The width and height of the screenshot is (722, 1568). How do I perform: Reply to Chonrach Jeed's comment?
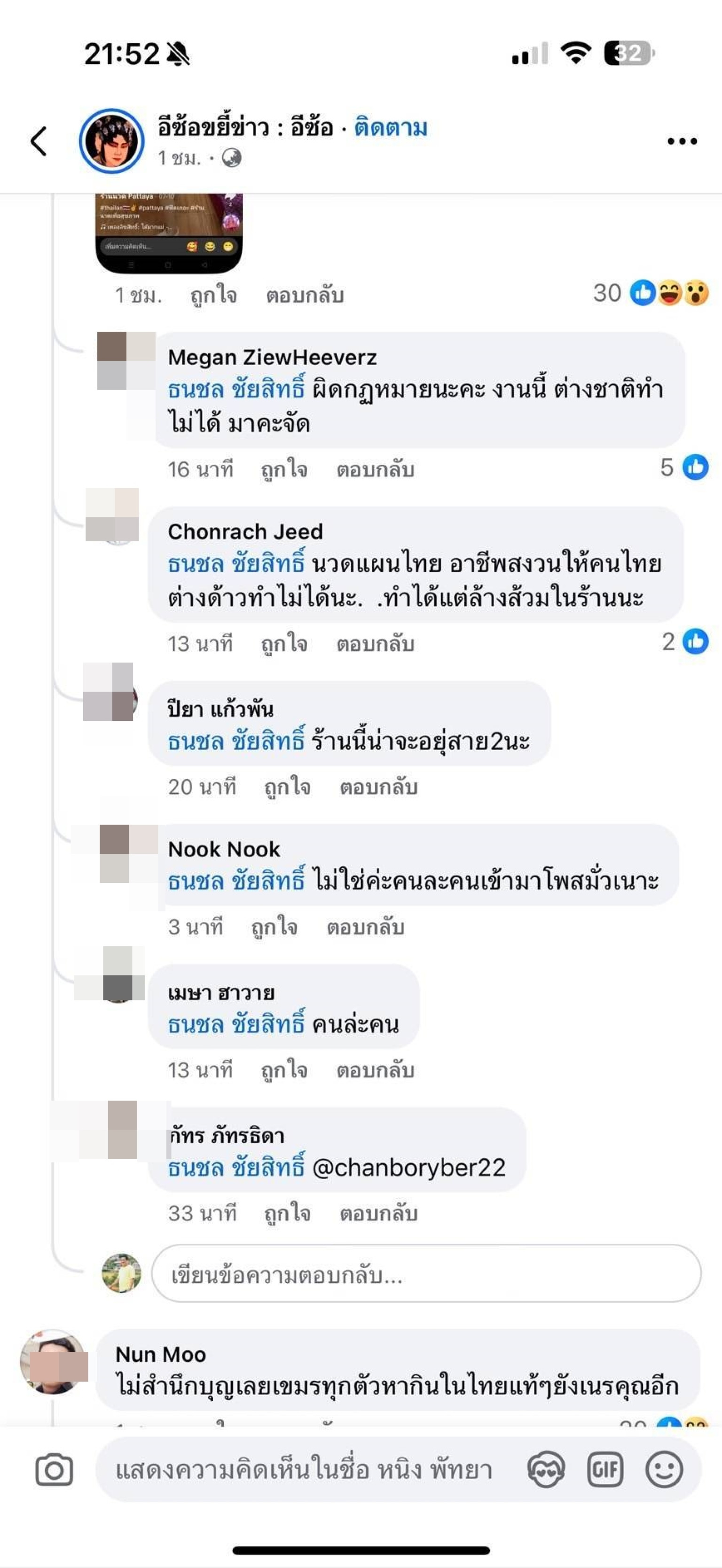(x=375, y=643)
